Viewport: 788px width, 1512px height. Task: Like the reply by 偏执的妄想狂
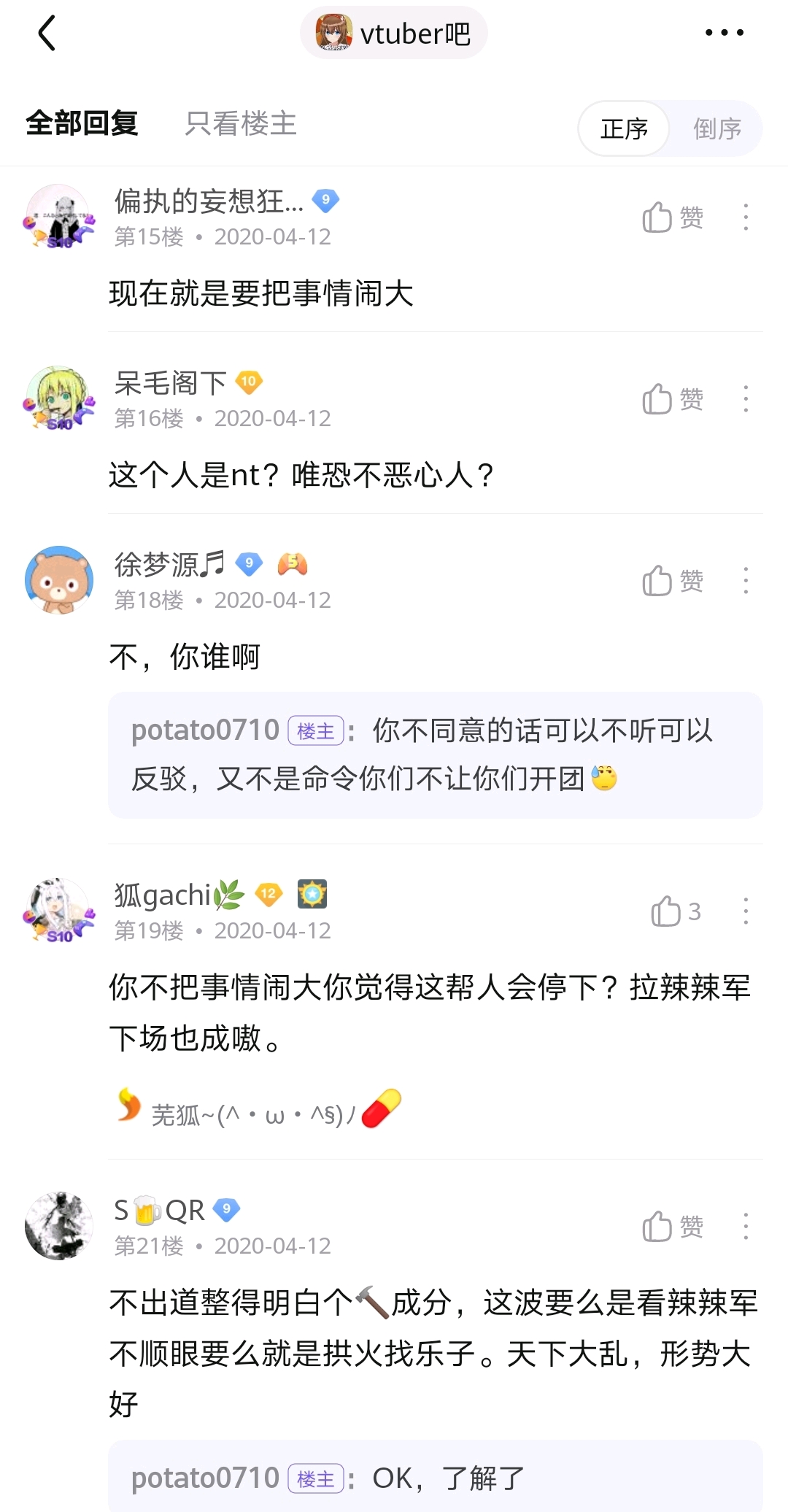(672, 217)
